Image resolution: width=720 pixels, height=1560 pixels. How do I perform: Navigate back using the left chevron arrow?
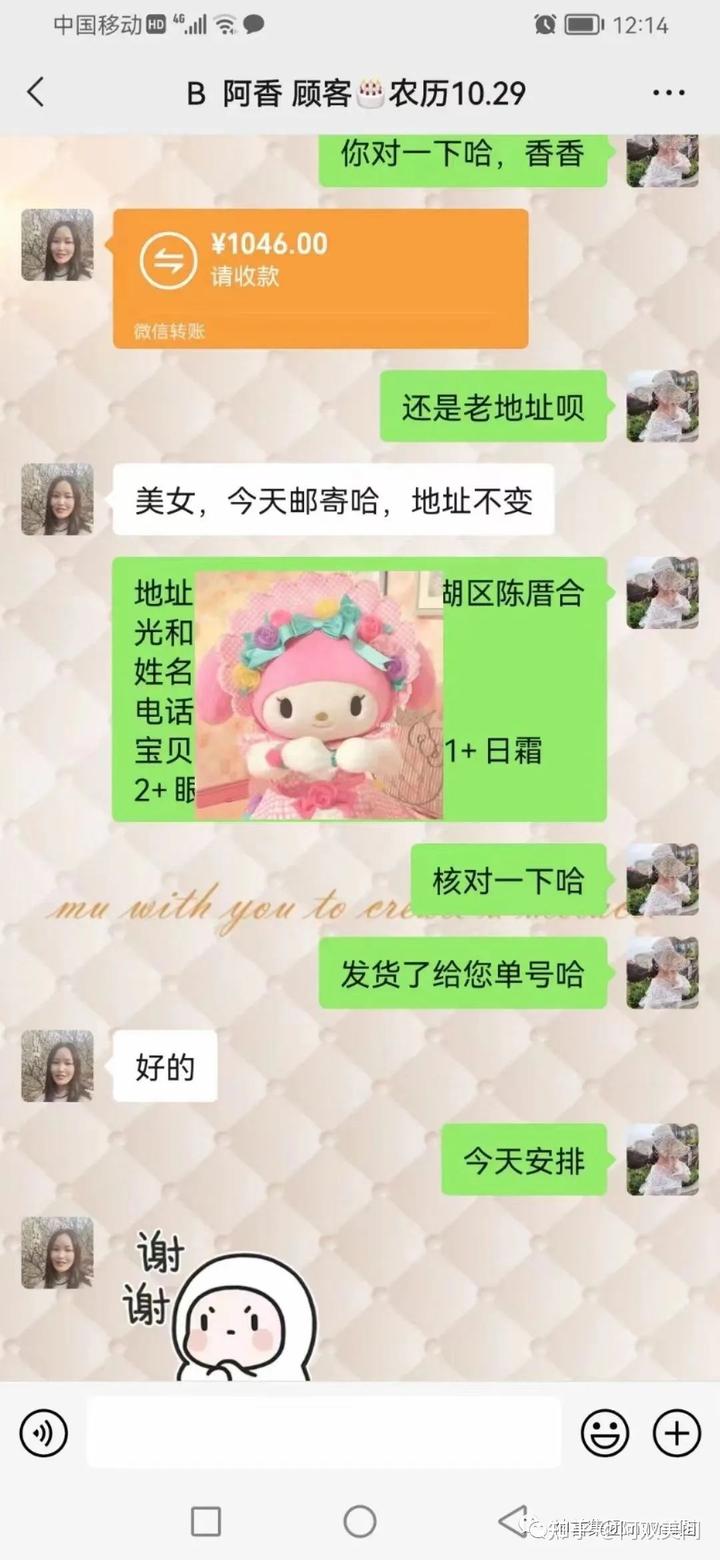pos(36,91)
